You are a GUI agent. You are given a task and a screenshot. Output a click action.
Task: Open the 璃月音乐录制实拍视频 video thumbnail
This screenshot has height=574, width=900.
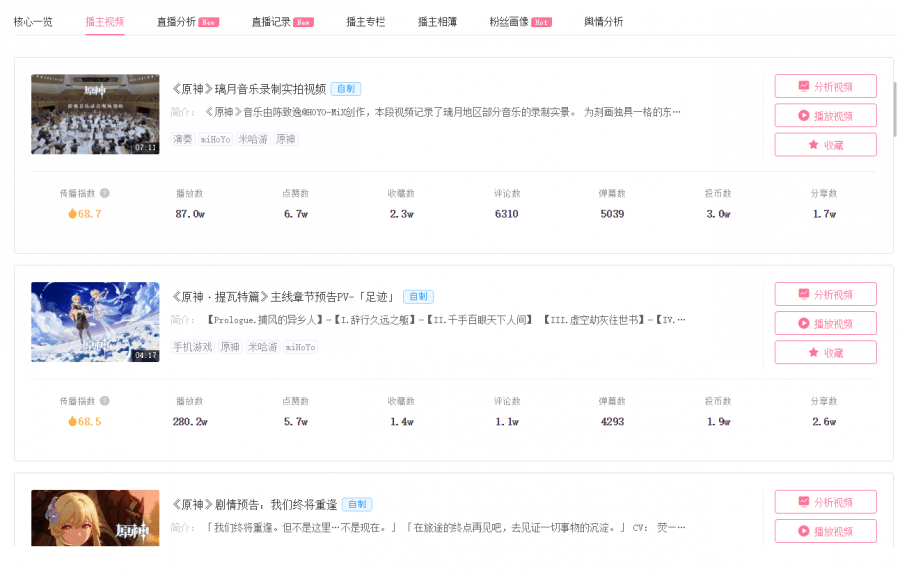coord(95,114)
